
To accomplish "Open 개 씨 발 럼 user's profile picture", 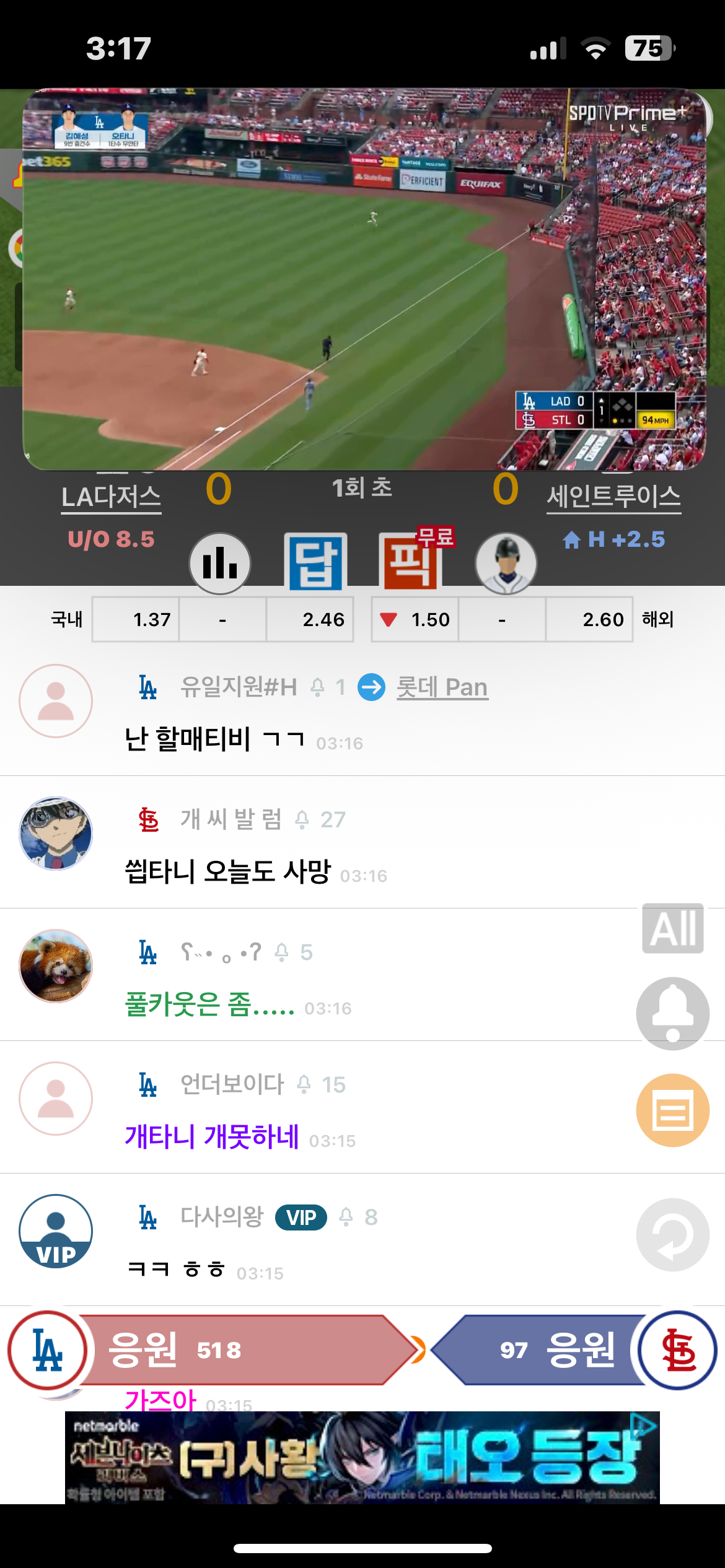I will click(x=56, y=834).
